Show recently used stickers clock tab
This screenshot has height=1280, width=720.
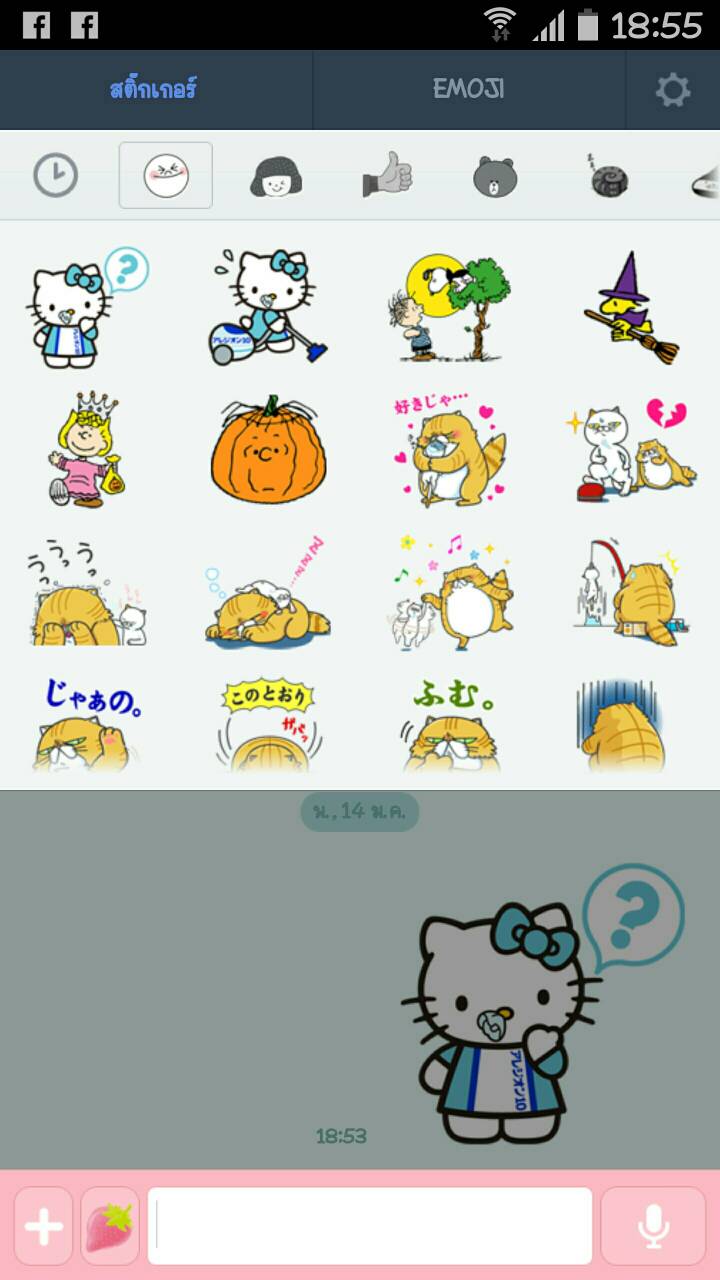[55, 176]
